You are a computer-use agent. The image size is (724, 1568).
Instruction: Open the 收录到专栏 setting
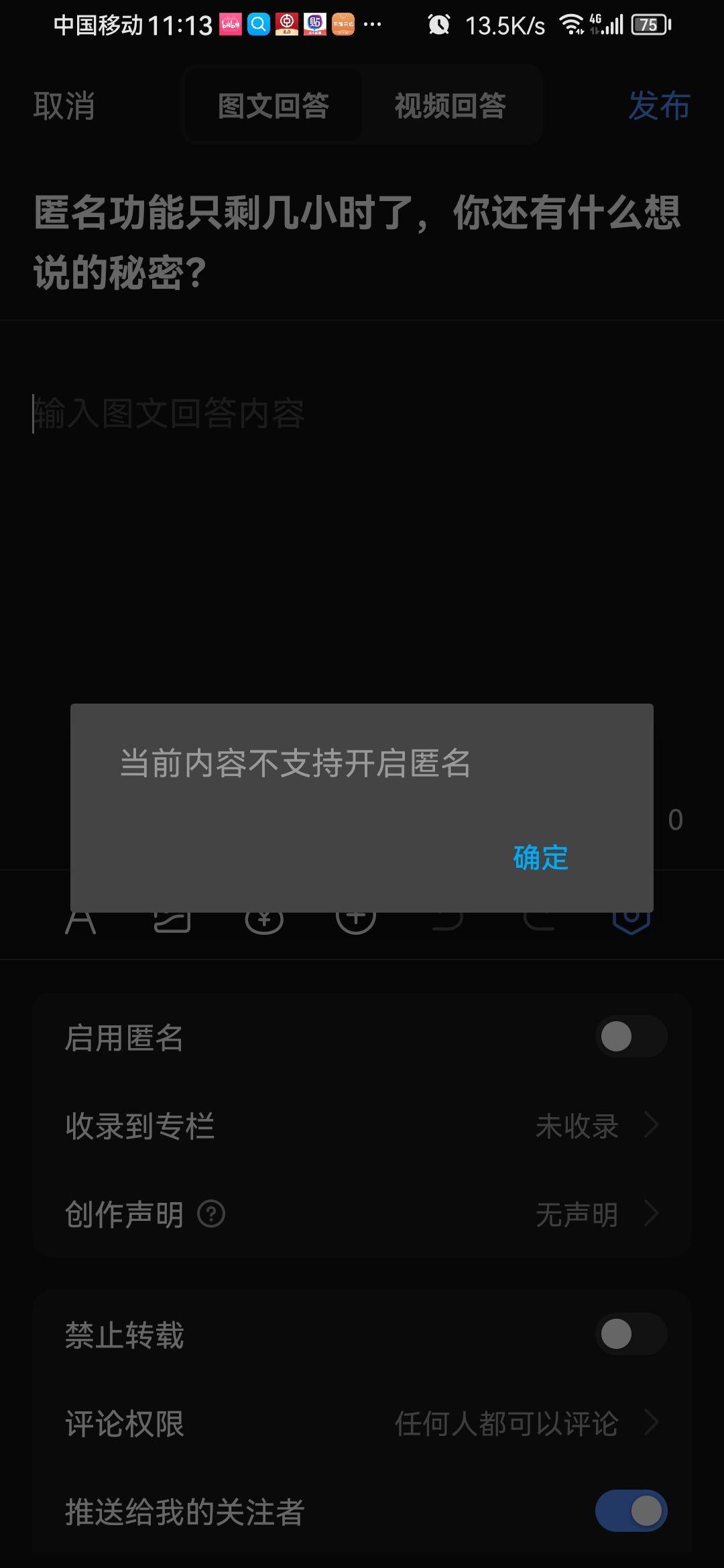click(x=362, y=1126)
